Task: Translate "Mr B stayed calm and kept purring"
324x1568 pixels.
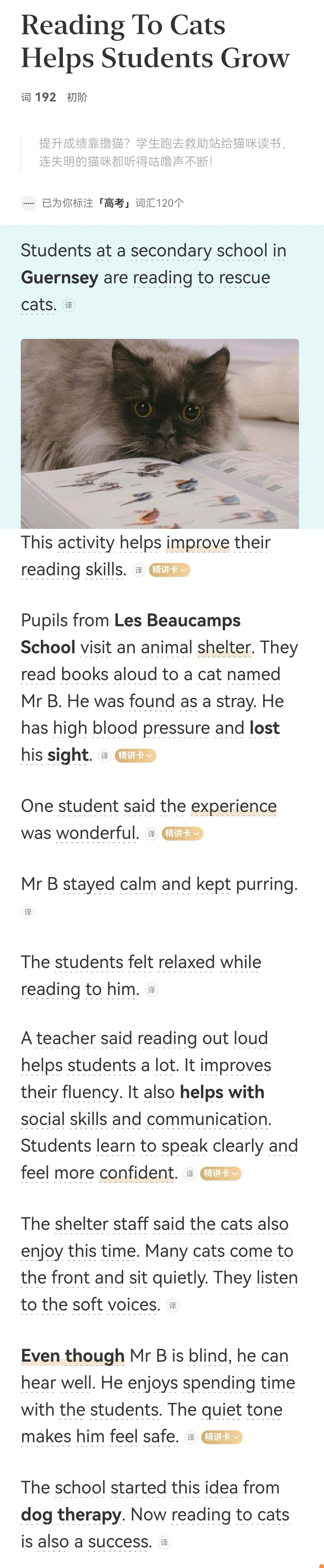Action: pos(28,911)
